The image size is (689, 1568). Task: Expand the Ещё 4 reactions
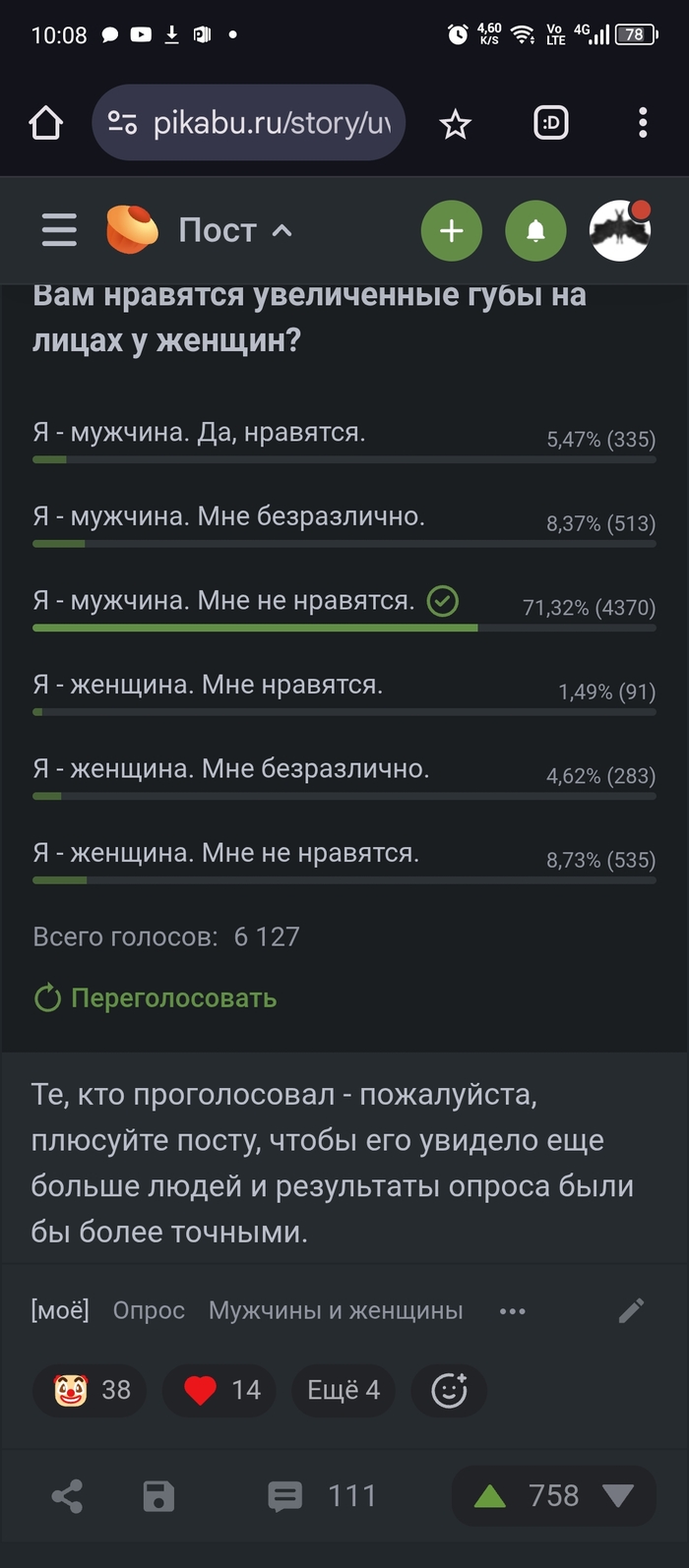click(343, 1390)
